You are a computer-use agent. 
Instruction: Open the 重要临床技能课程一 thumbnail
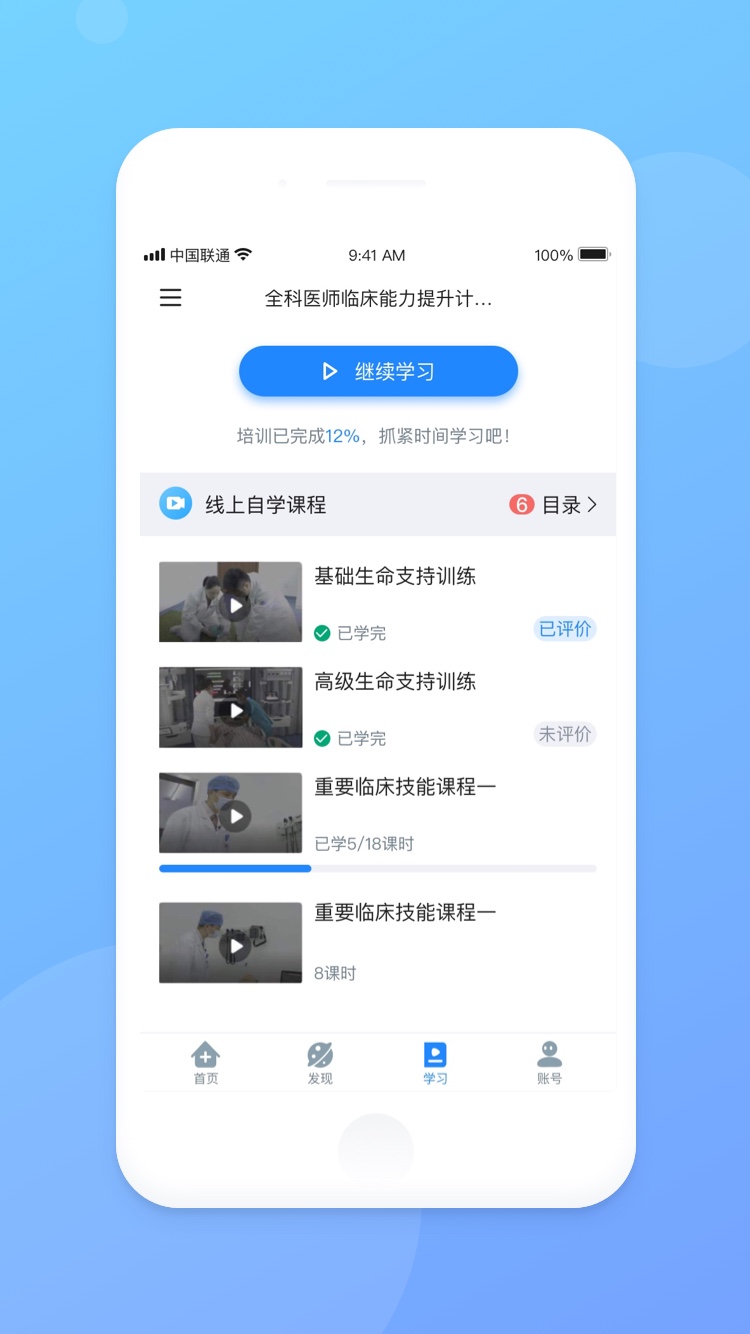pyautogui.click(x=230, y=812)
